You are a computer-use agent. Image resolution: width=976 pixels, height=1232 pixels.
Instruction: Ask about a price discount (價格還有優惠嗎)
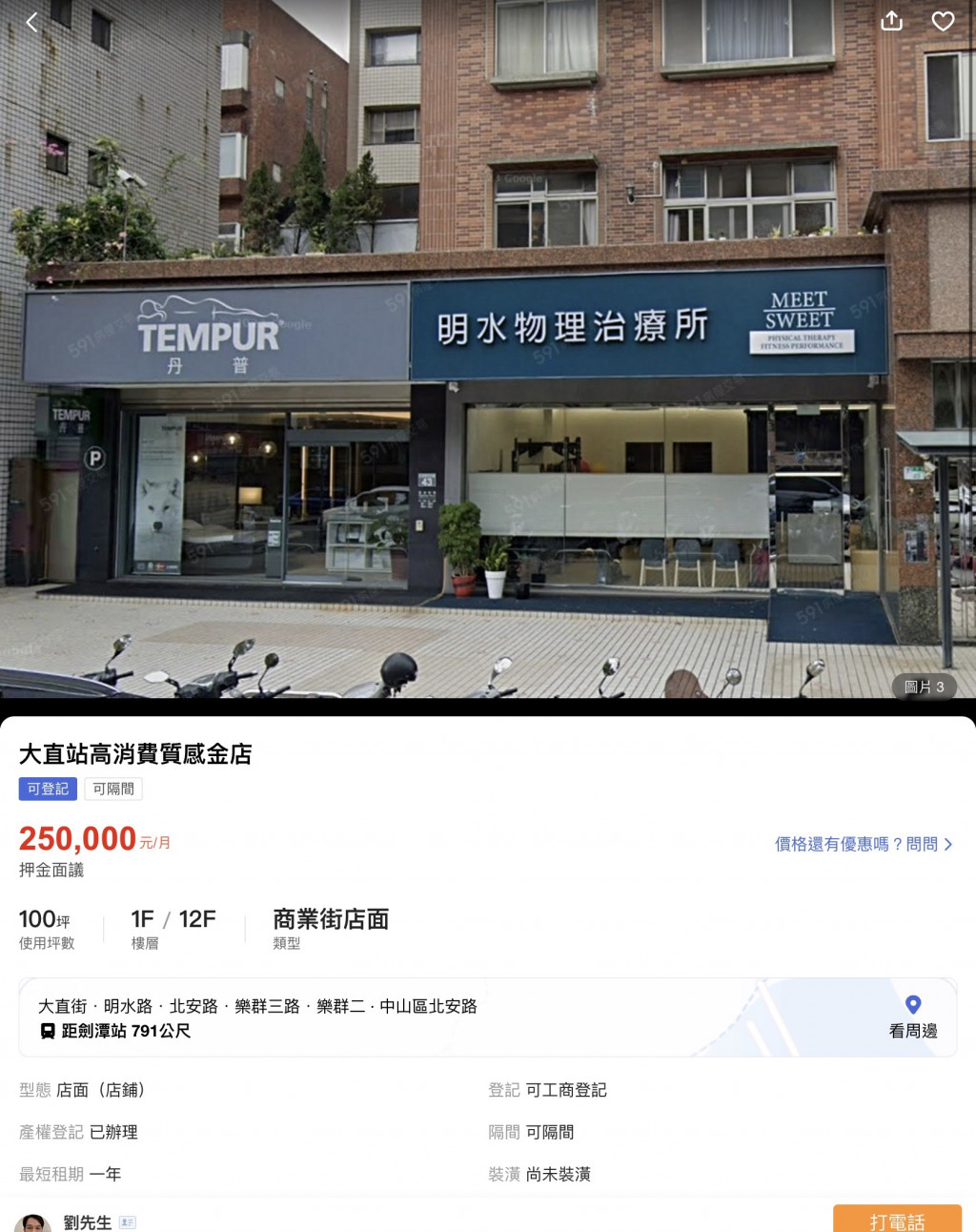point(863,844)
